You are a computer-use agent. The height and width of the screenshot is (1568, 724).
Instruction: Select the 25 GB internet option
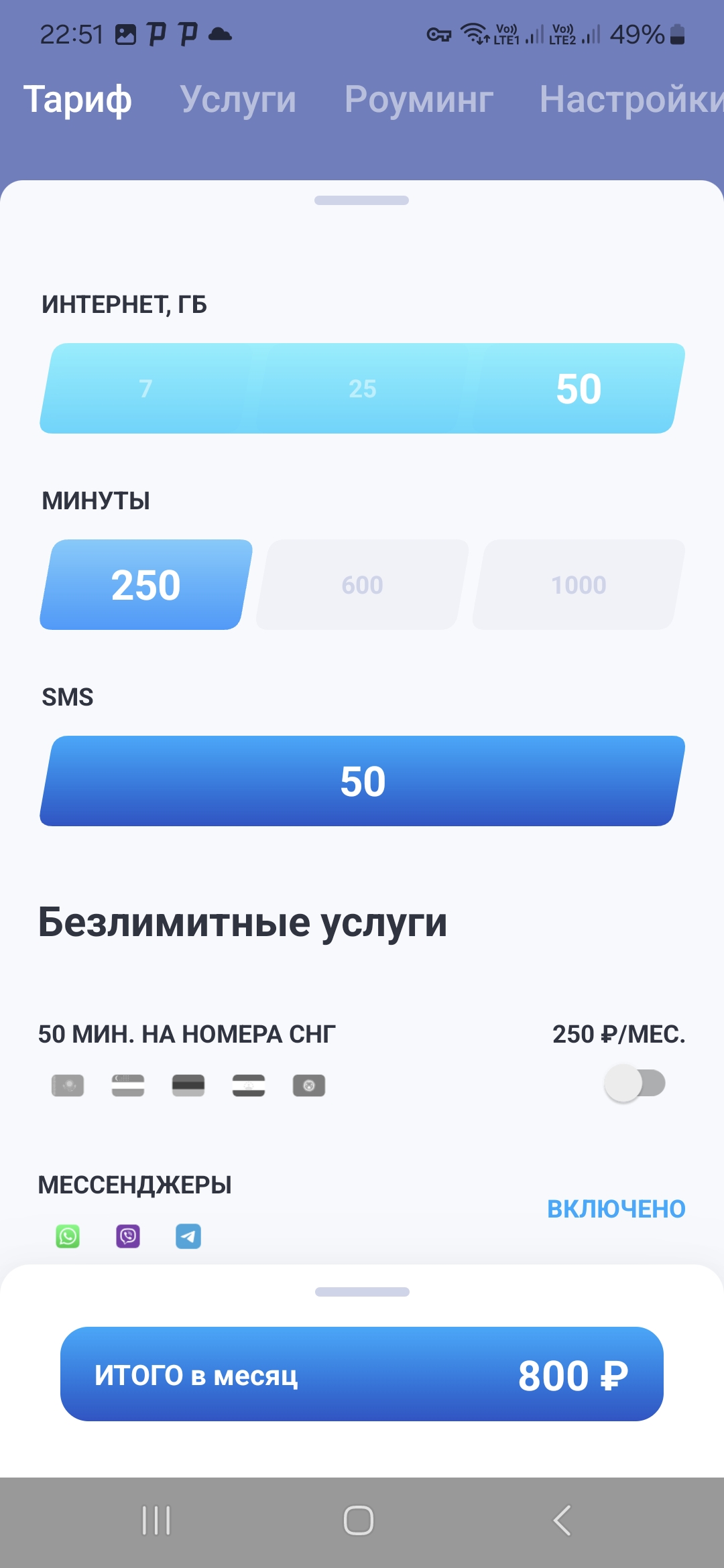pyautogui.click(x=362, y=389)
